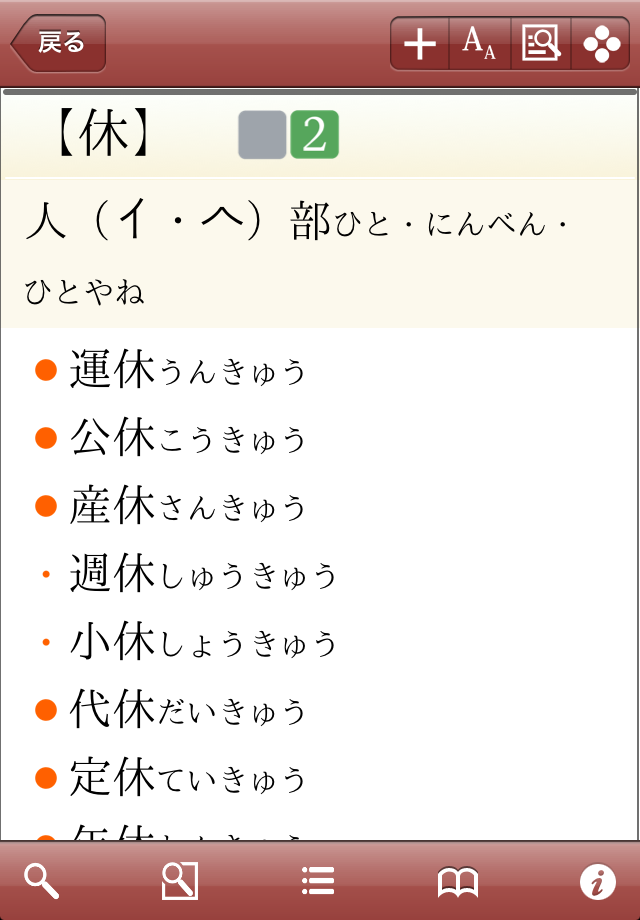
Task: Change the font size
Action: point(480,44)
